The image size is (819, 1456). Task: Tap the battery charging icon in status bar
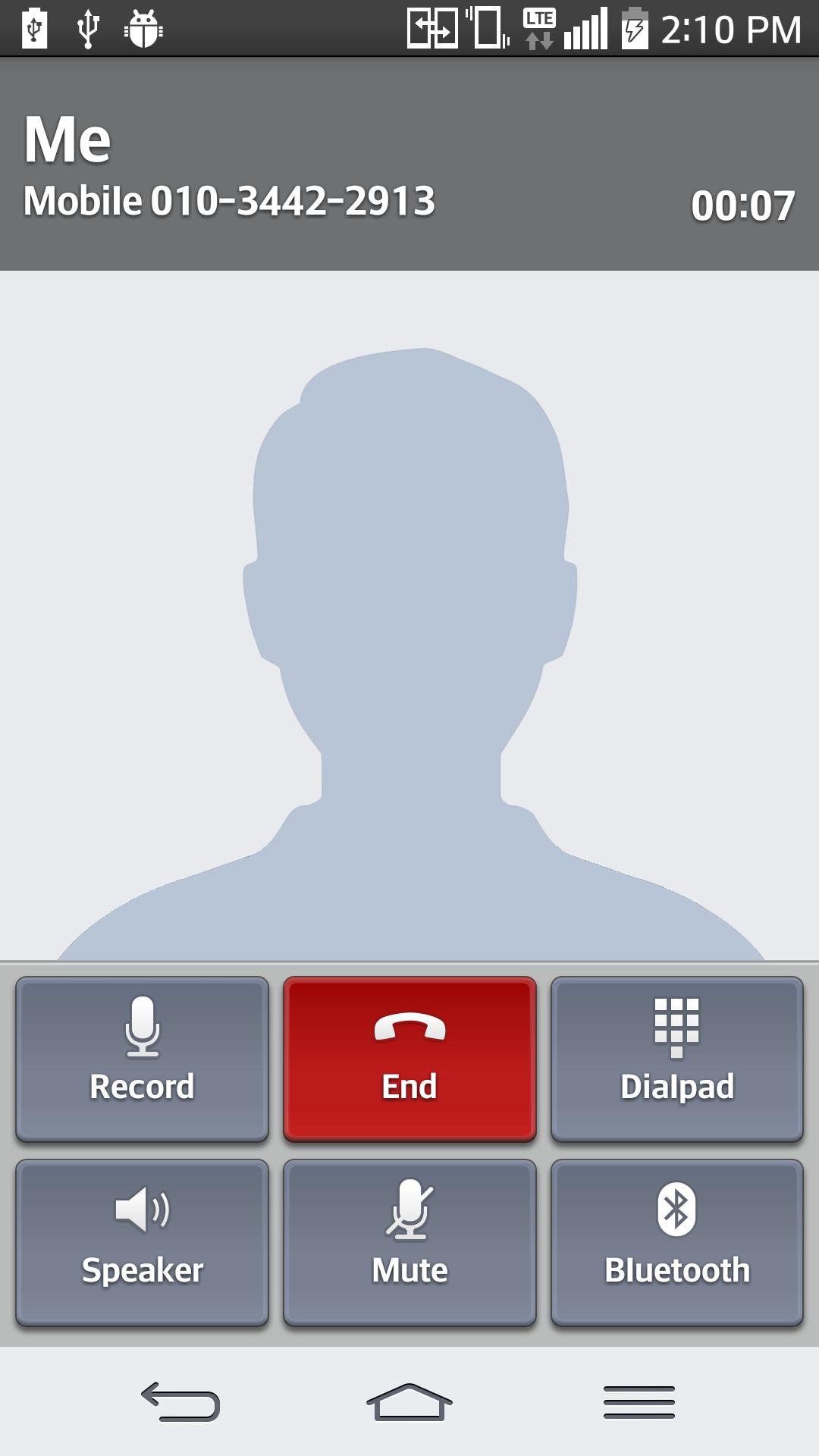tap(632, 27)
